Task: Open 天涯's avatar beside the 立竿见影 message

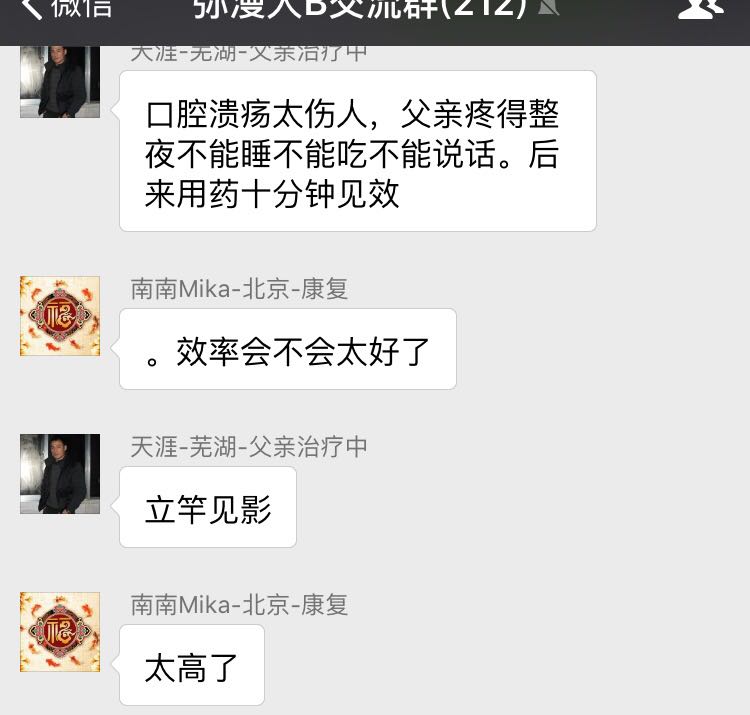Action: tap(60, 474)
